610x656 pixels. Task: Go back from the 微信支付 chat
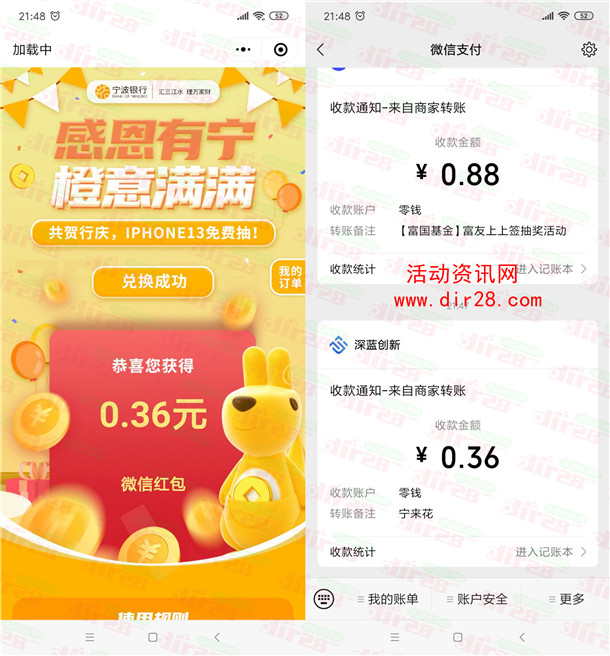click(320, 49)
